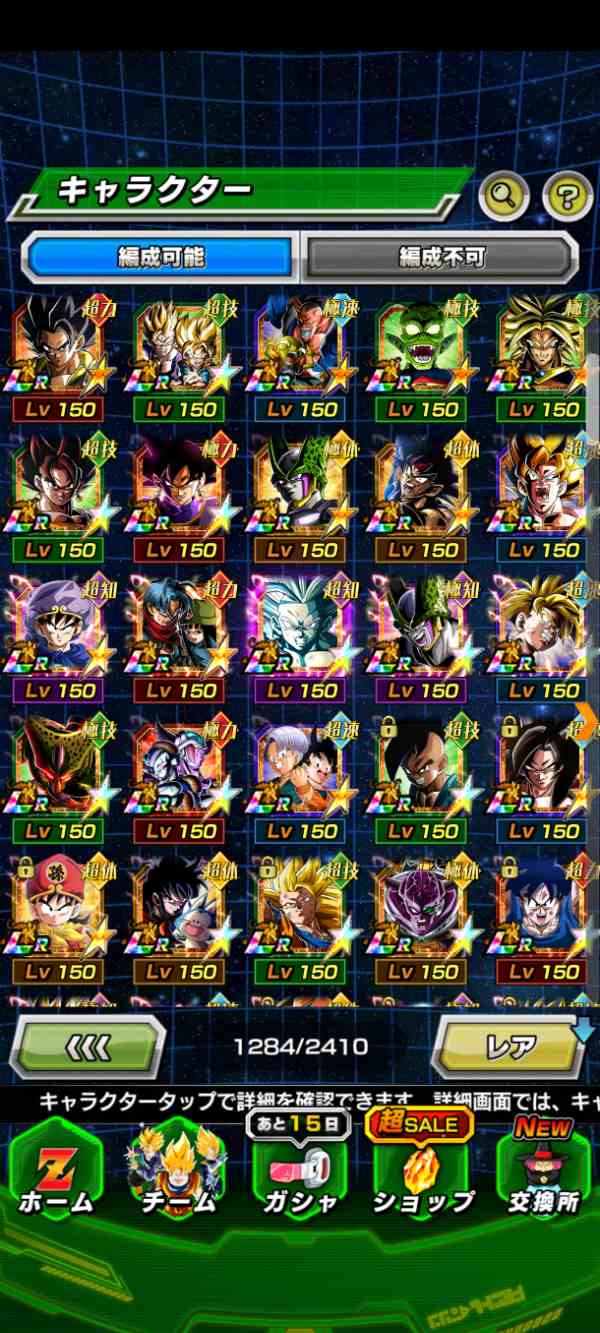Image resolution: width=600 pixels, height=1333 pixels.
Task: Open the ショップ section
Action: (x=422, y=1175)
